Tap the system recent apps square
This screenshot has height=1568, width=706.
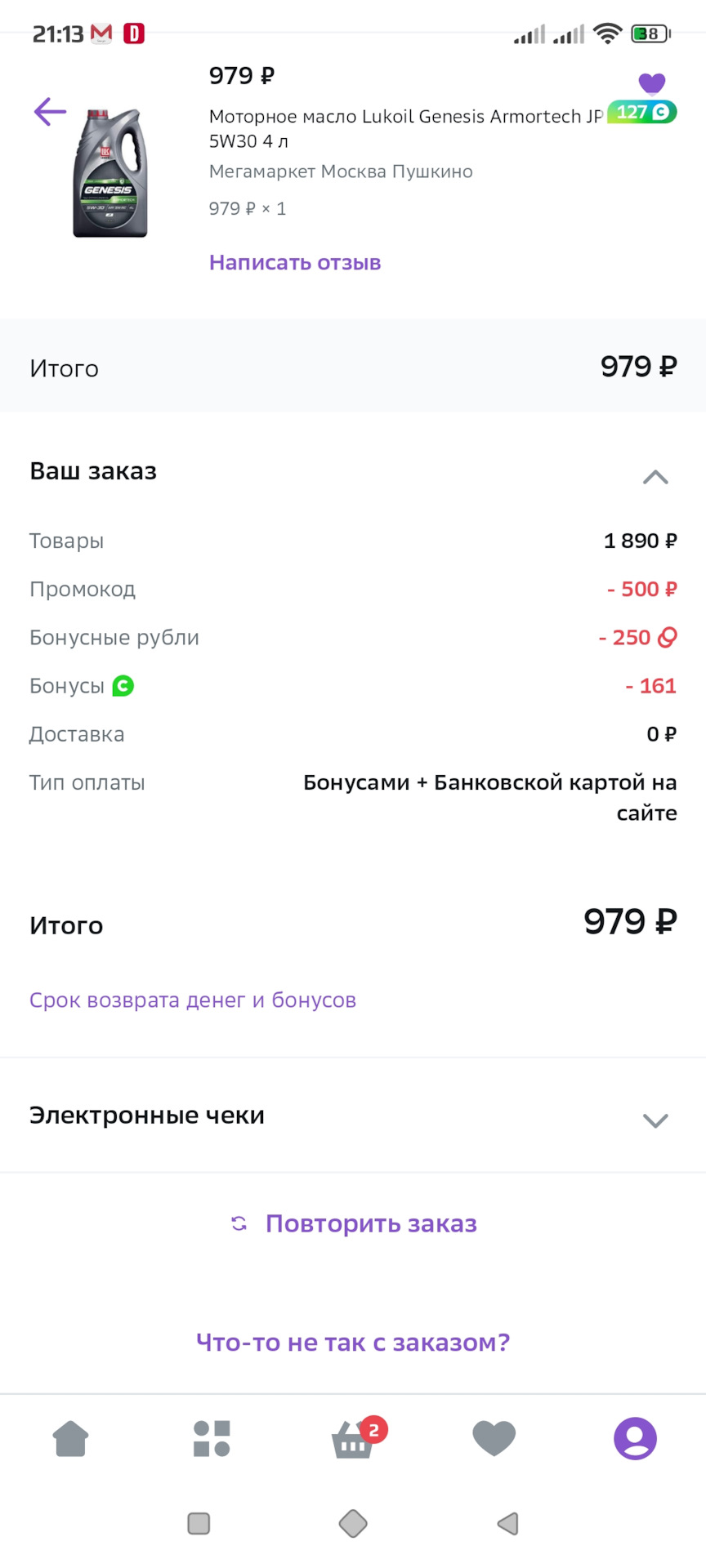point(199,1524)
